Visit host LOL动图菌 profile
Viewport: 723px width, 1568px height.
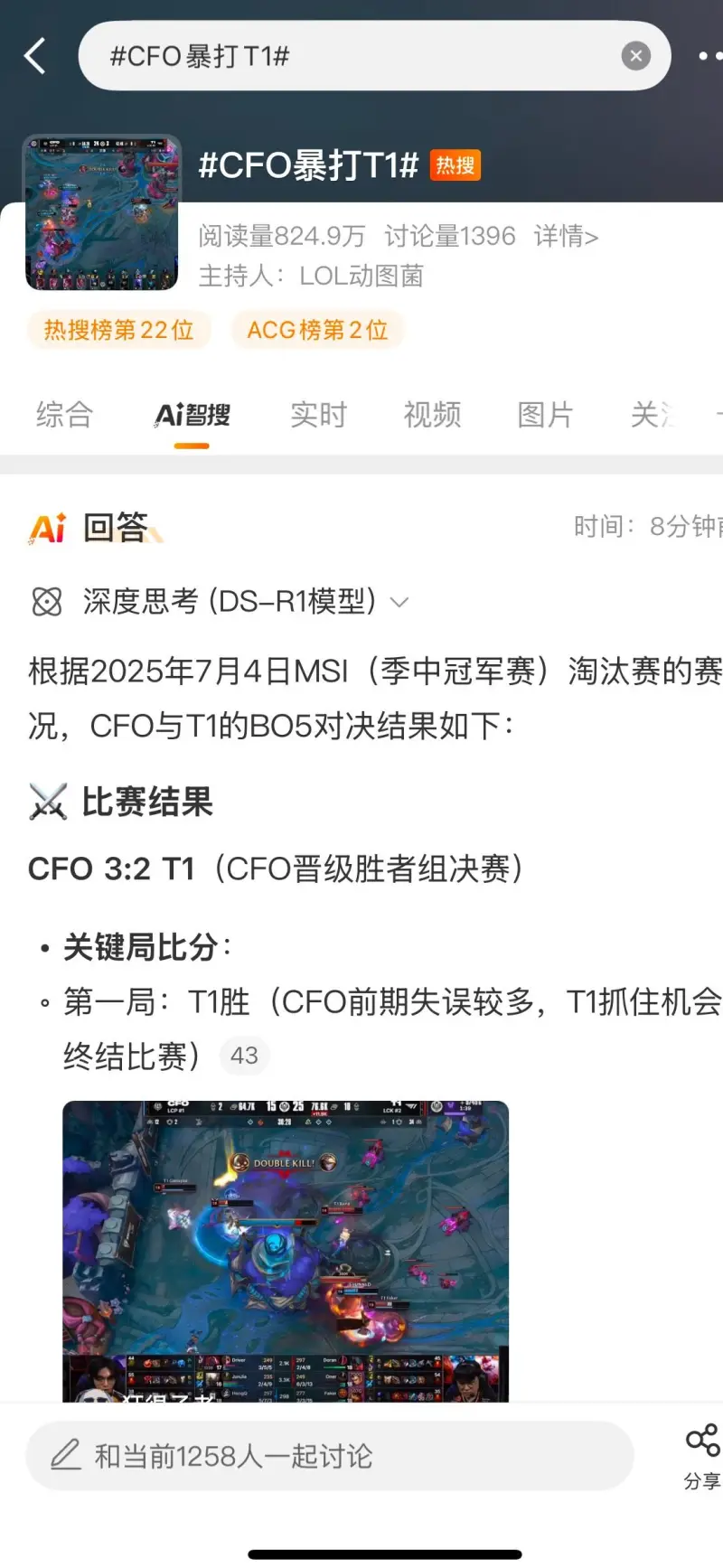click(x=361, y=277)
